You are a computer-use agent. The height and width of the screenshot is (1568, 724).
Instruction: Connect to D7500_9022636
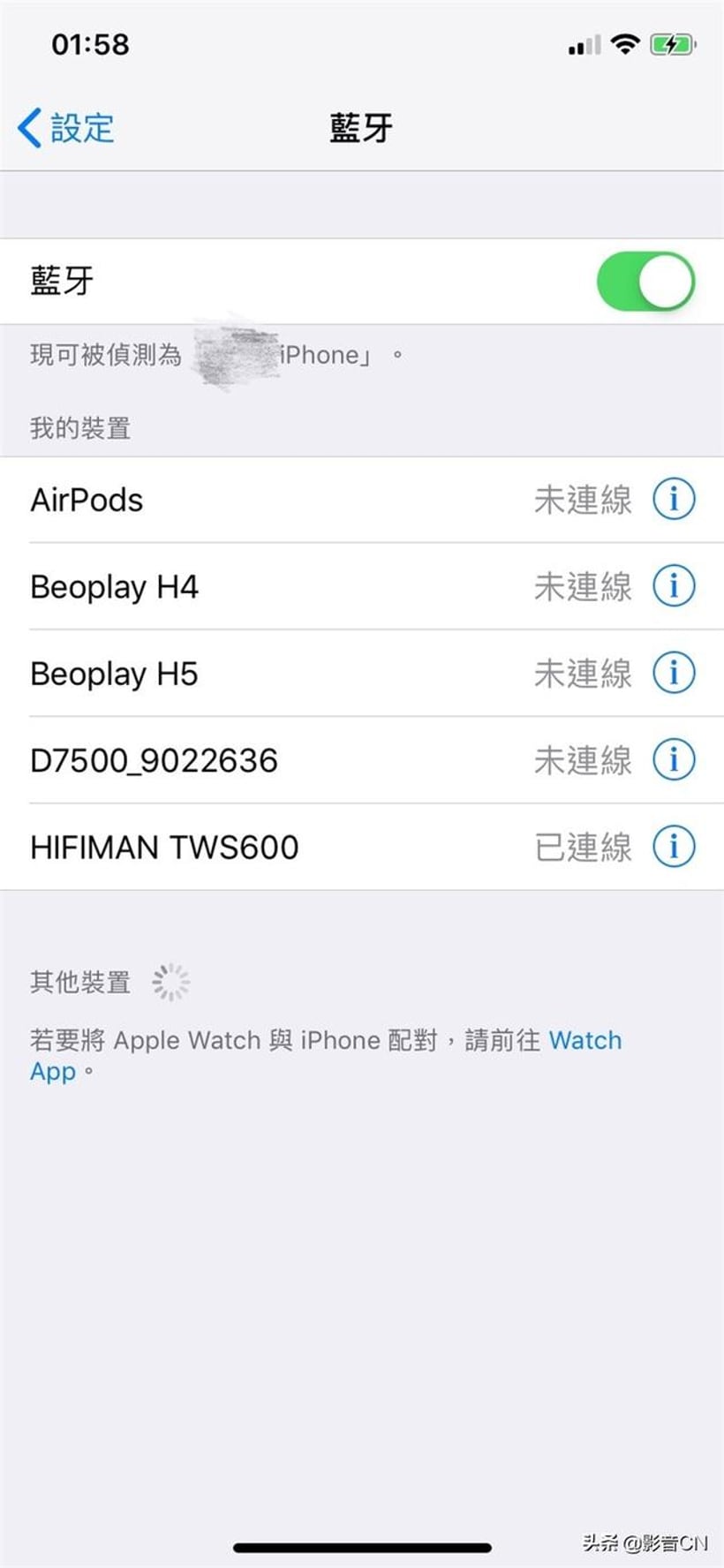coord(362,760)
